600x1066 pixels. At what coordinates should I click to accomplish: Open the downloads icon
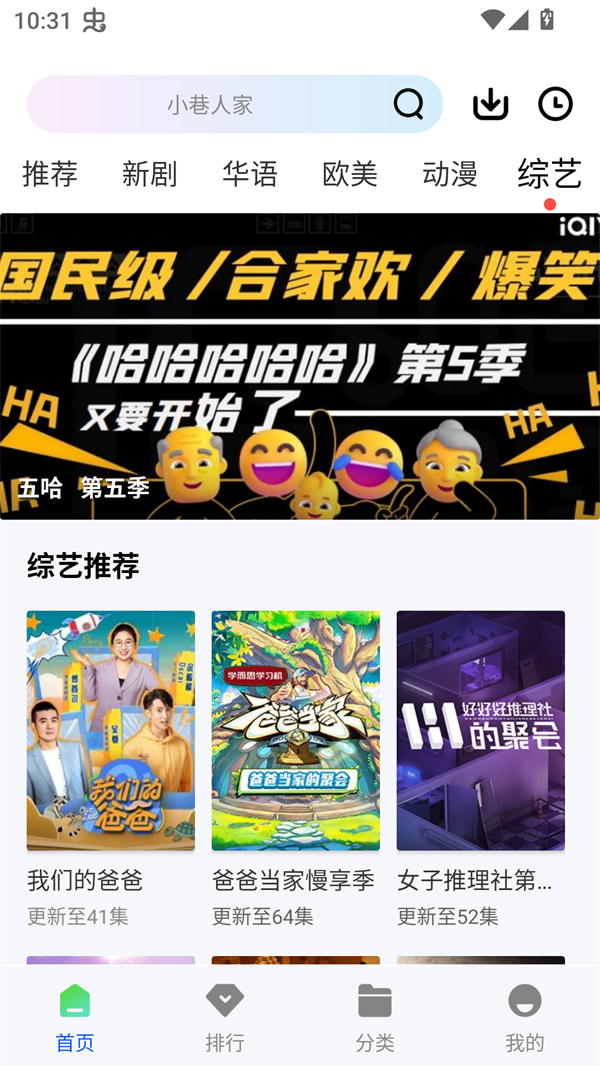[490, 104]
